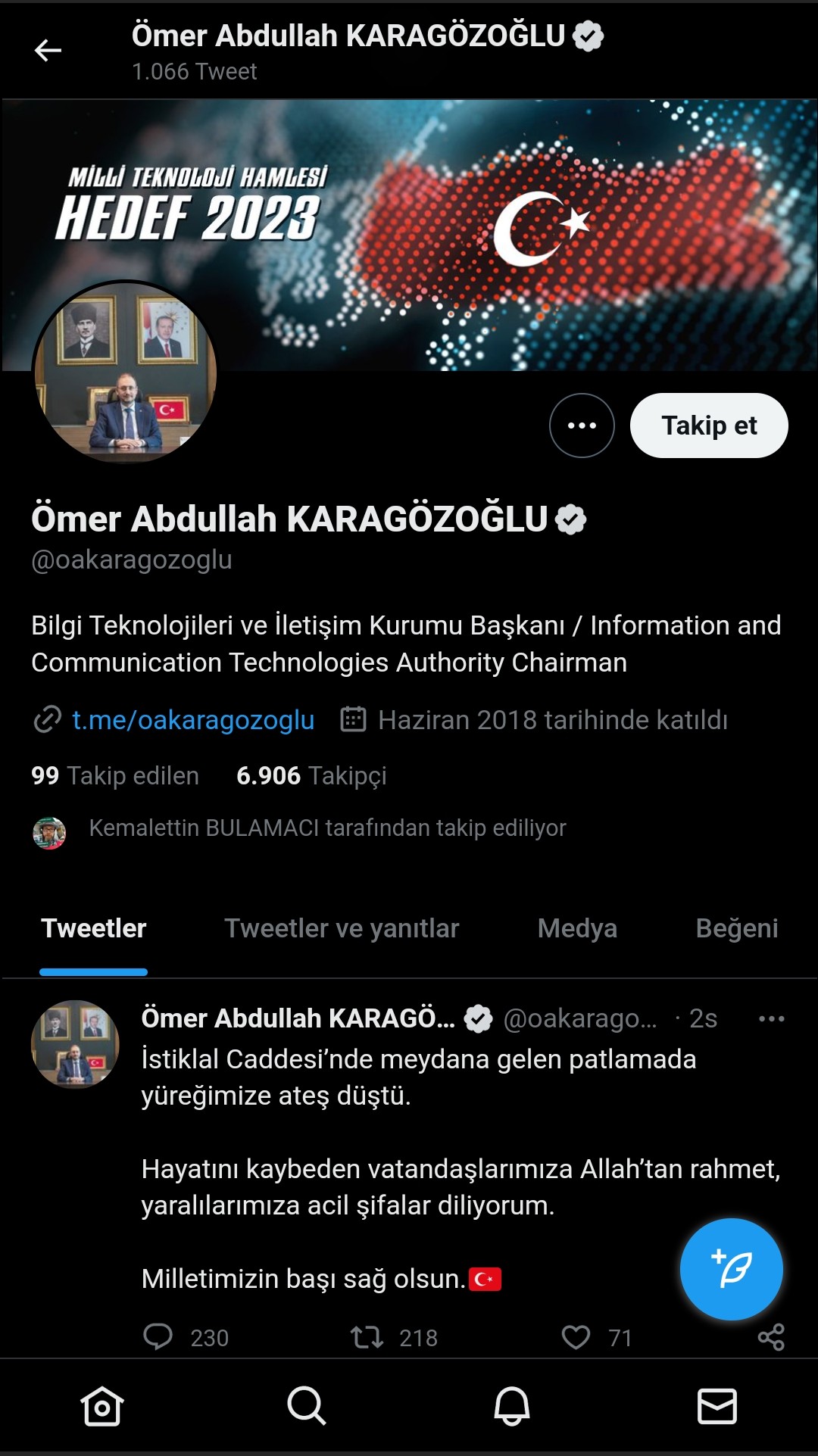Enlarge the profile picture
The height and width of the screenshot is (1456, 818).
click(125, 373)
